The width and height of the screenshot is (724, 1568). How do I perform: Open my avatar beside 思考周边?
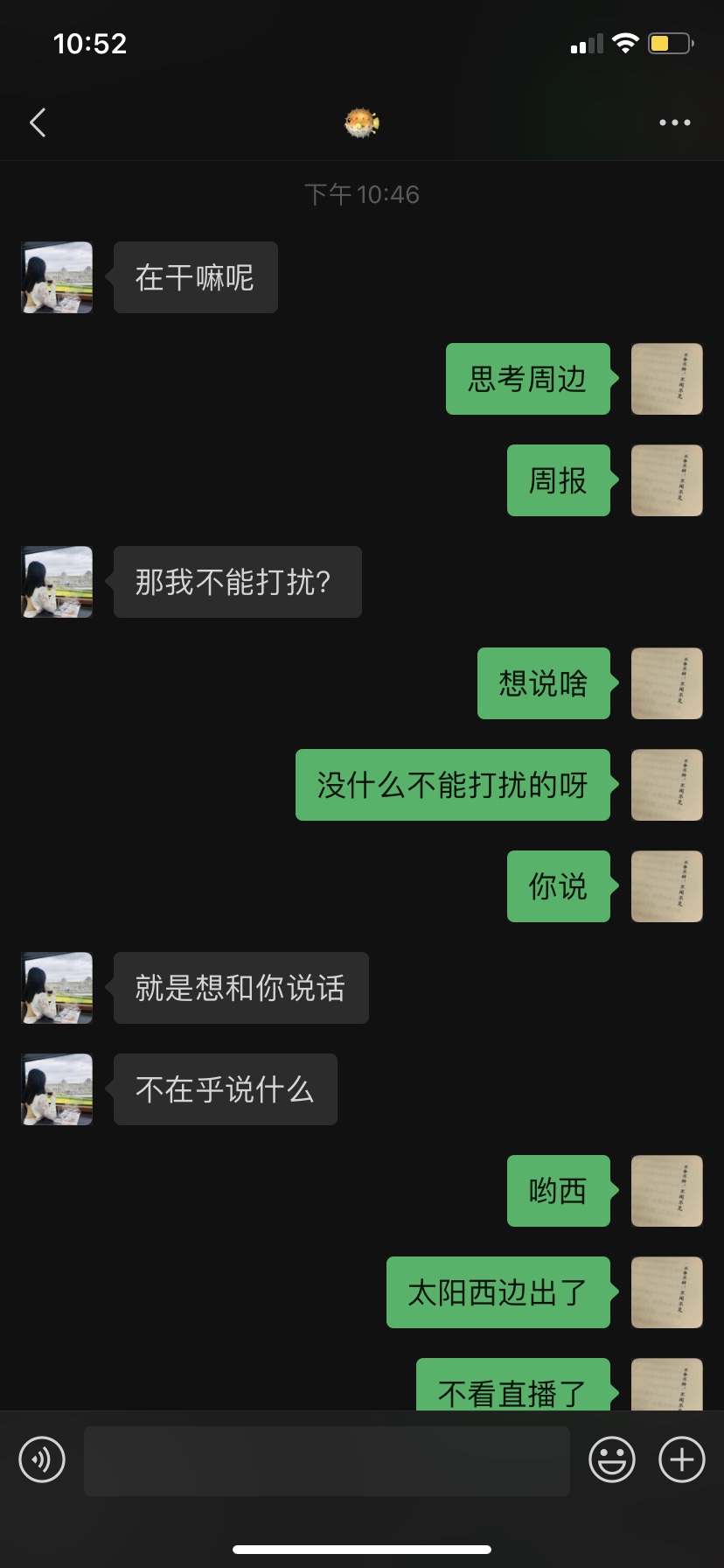tap(666, 379)
